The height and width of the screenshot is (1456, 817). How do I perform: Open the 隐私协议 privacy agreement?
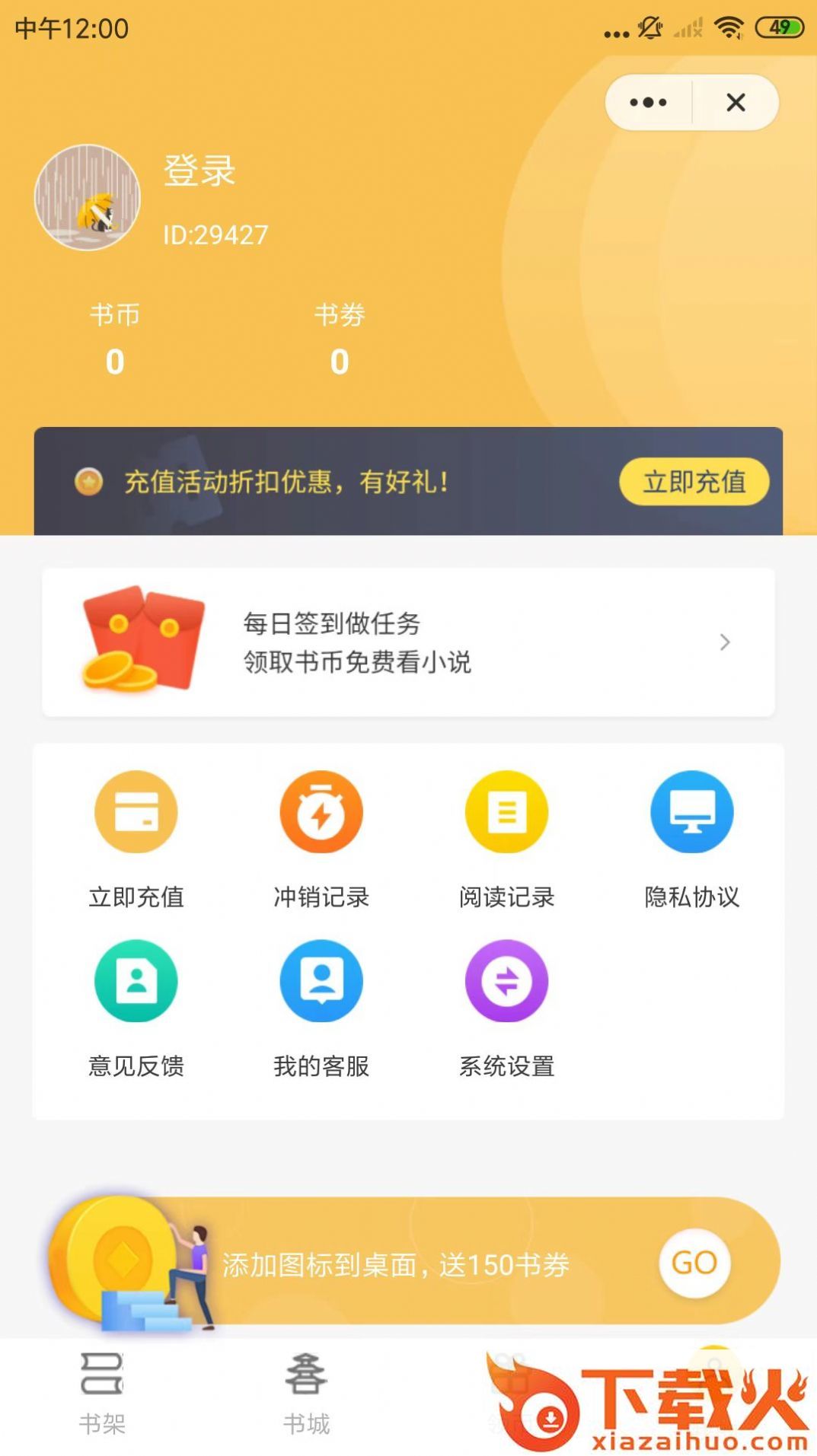click(x=691, y=839)
